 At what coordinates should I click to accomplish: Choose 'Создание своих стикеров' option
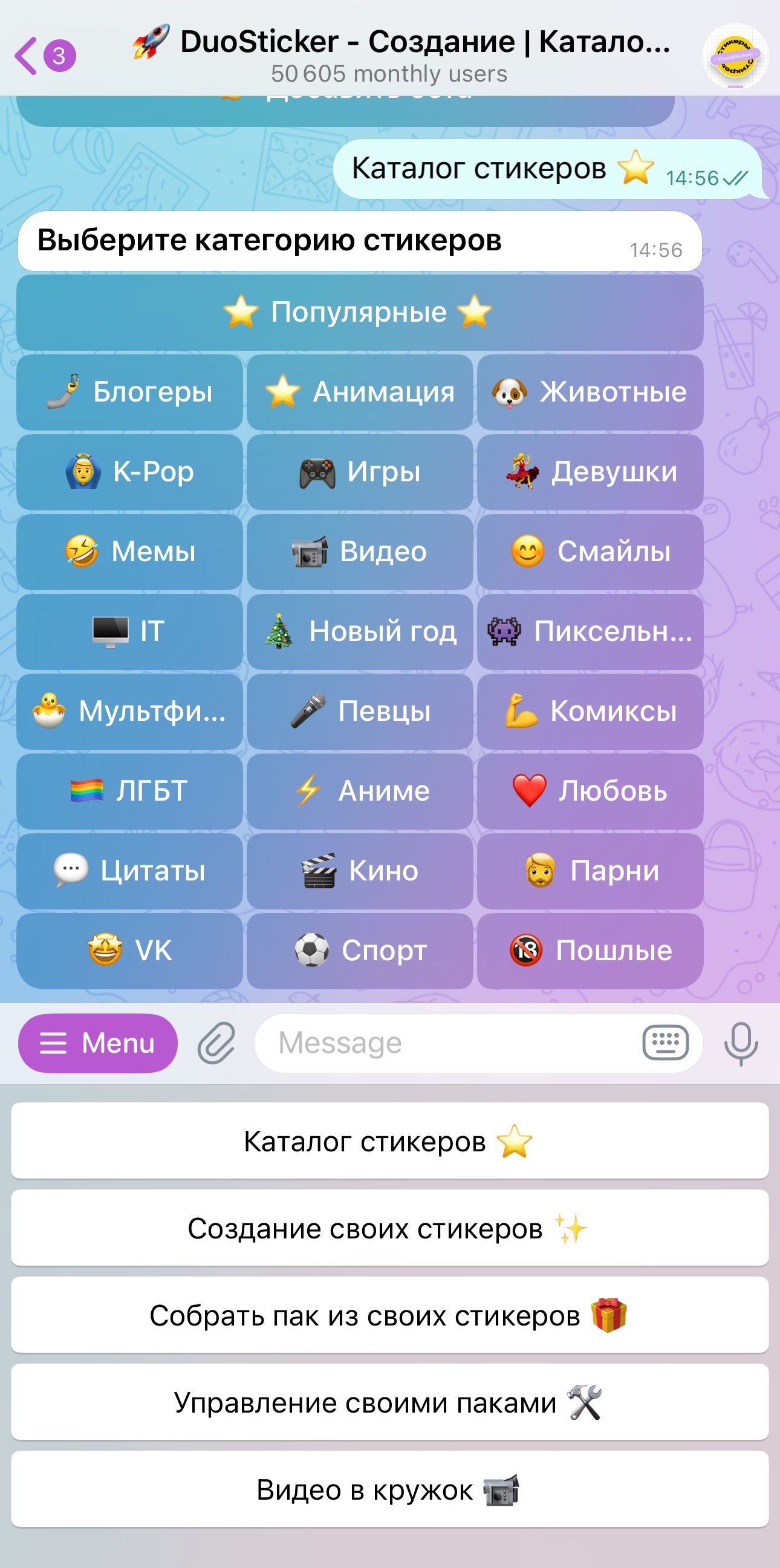[x=389, y=1227]
